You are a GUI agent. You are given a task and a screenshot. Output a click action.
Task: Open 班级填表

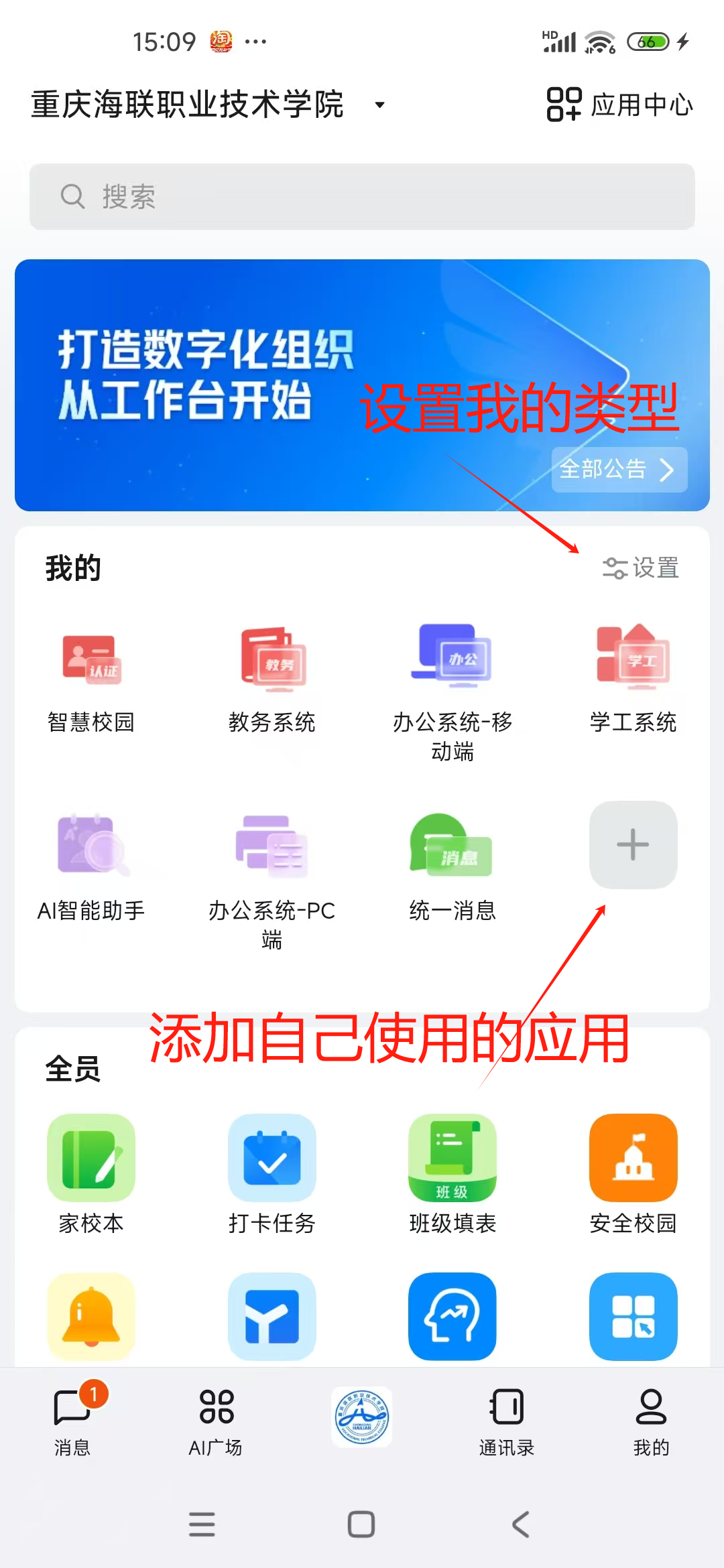click(452, 1173)
